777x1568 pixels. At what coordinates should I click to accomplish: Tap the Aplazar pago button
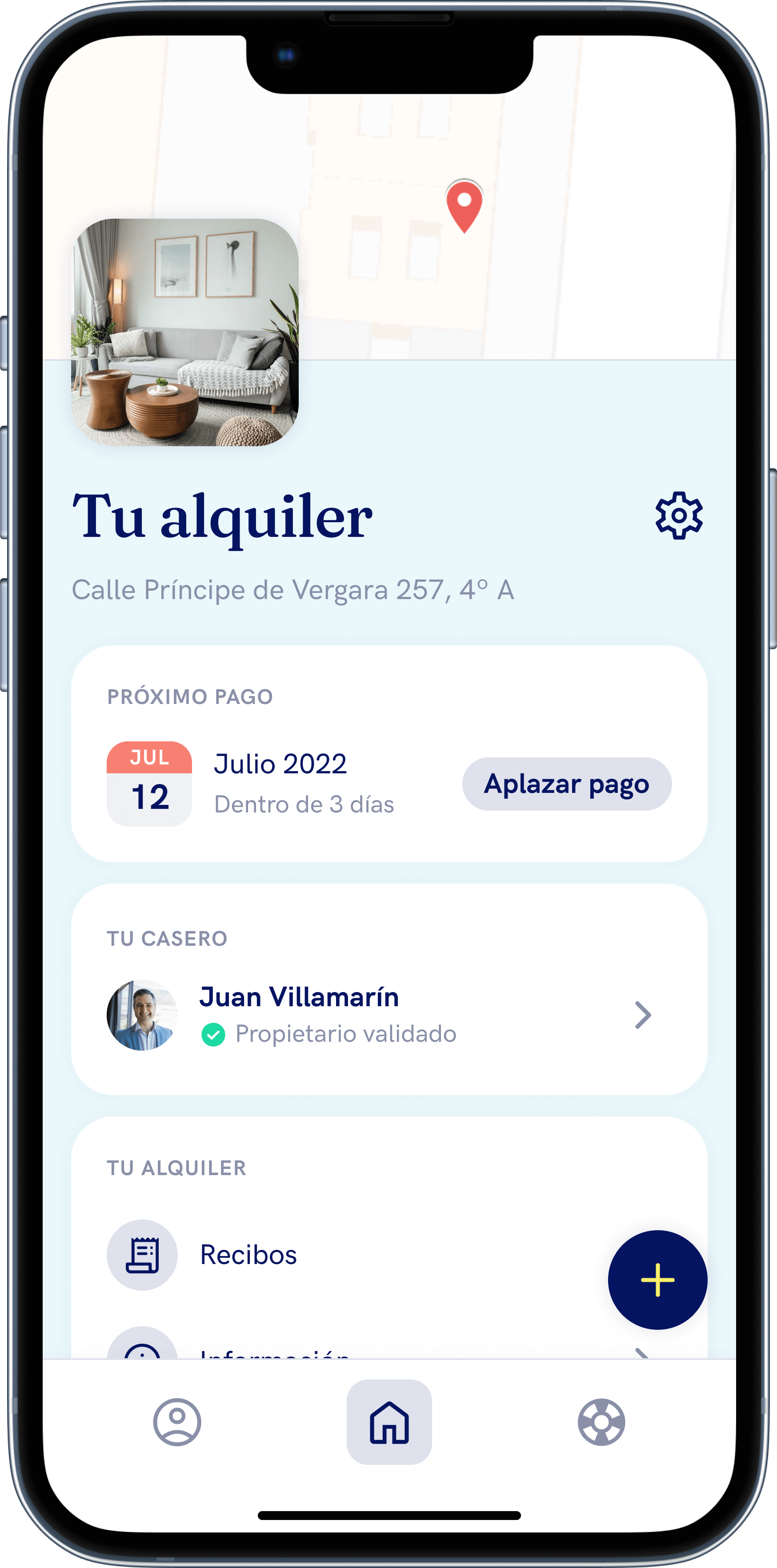click(x=566, y=784)
